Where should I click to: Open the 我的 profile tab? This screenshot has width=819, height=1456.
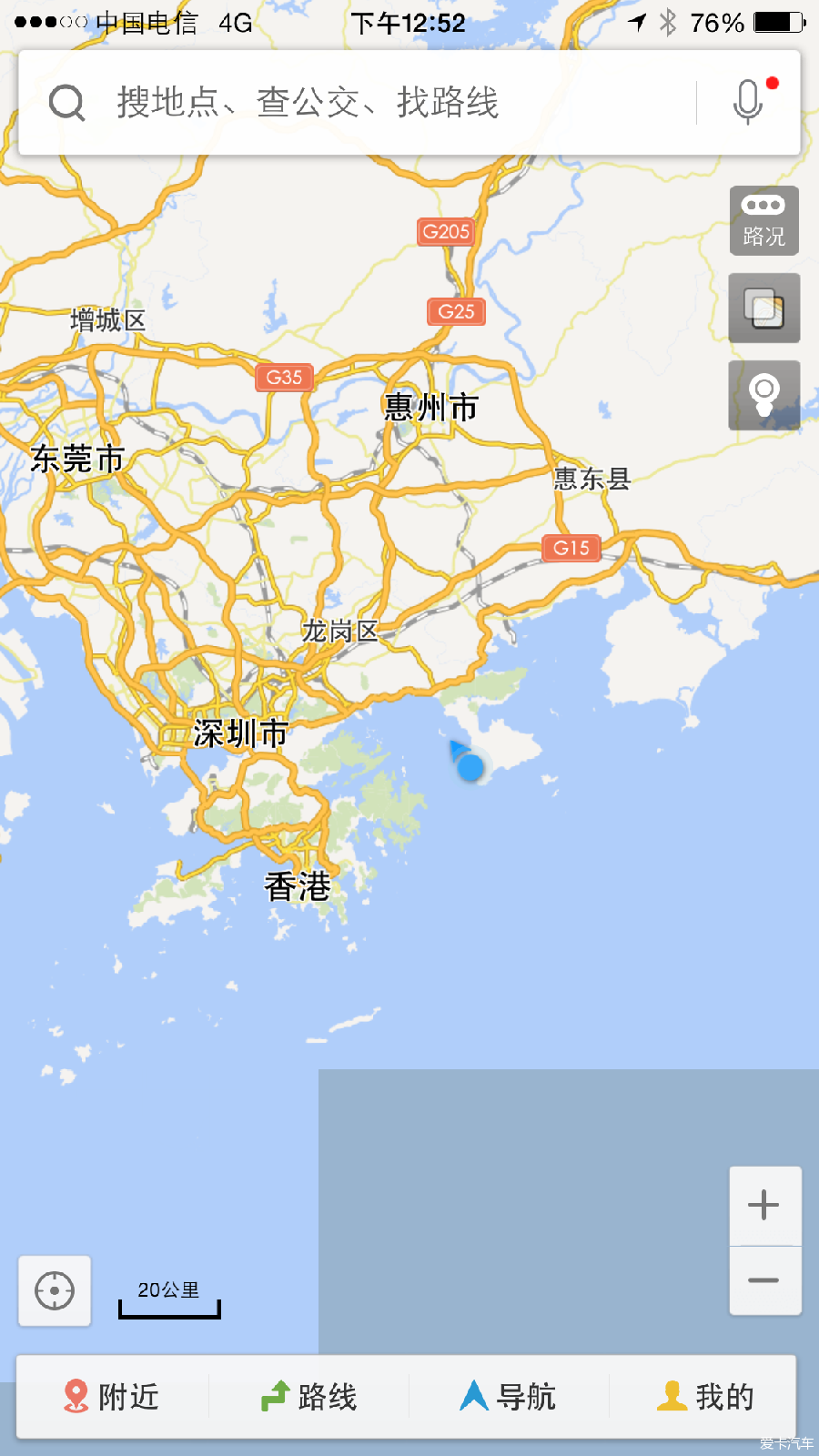point(706,1396)
